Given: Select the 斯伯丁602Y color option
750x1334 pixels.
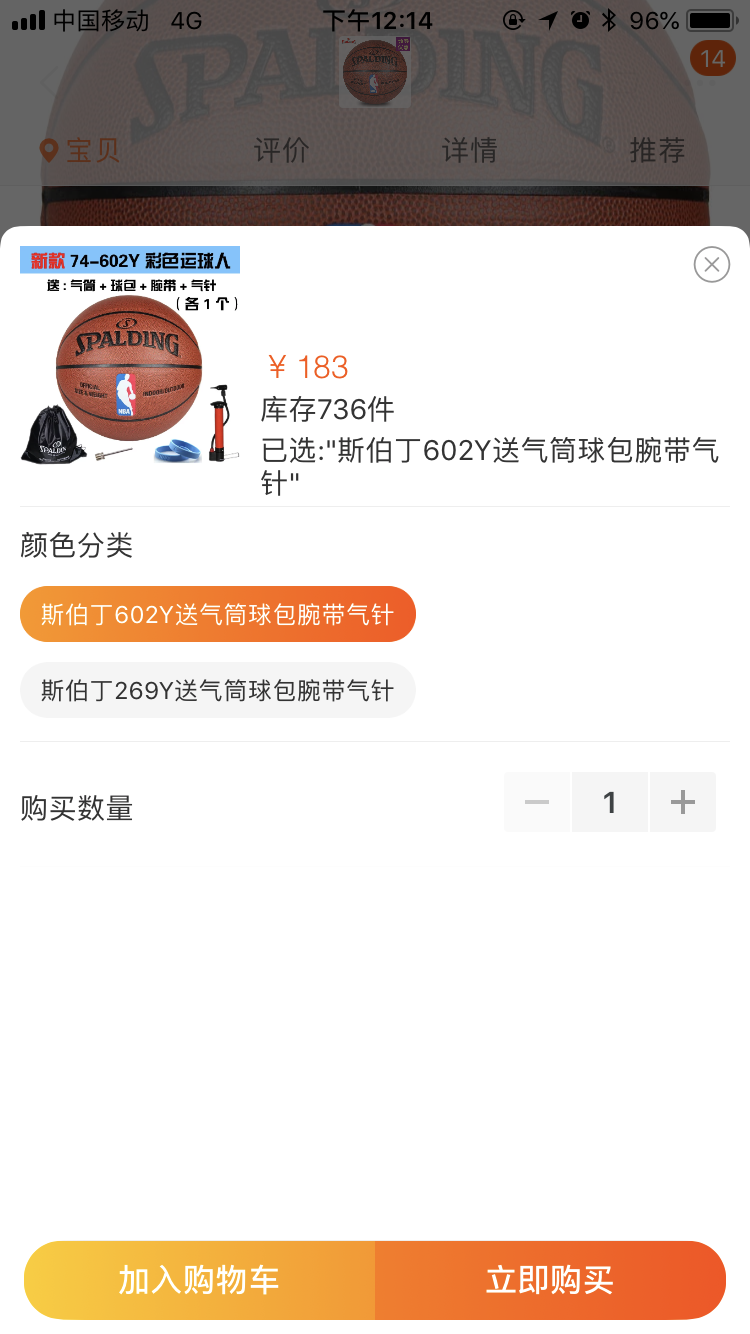Looking at the screenshot, I should click(218, 614).
